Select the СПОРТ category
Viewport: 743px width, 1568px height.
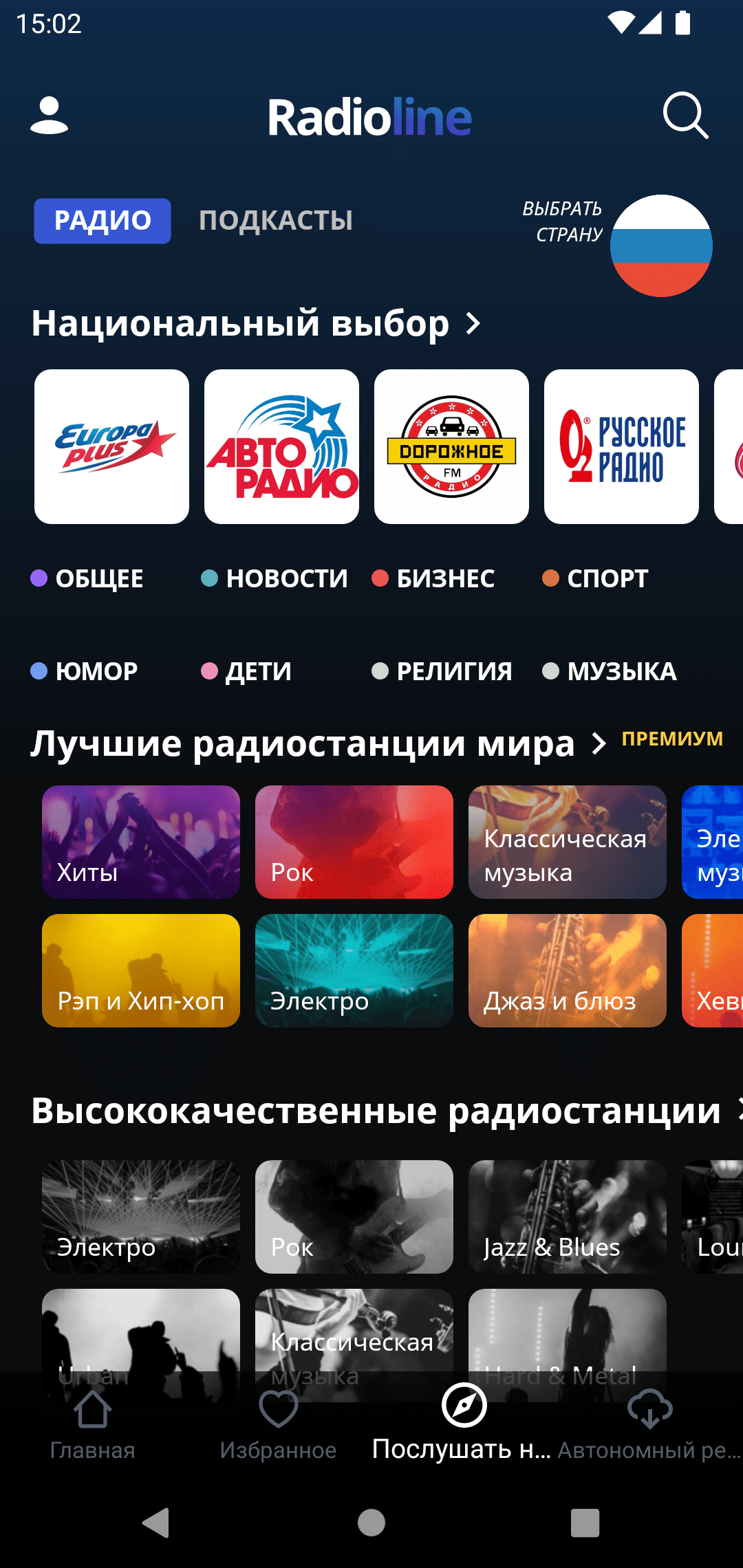tap(596, 578)
